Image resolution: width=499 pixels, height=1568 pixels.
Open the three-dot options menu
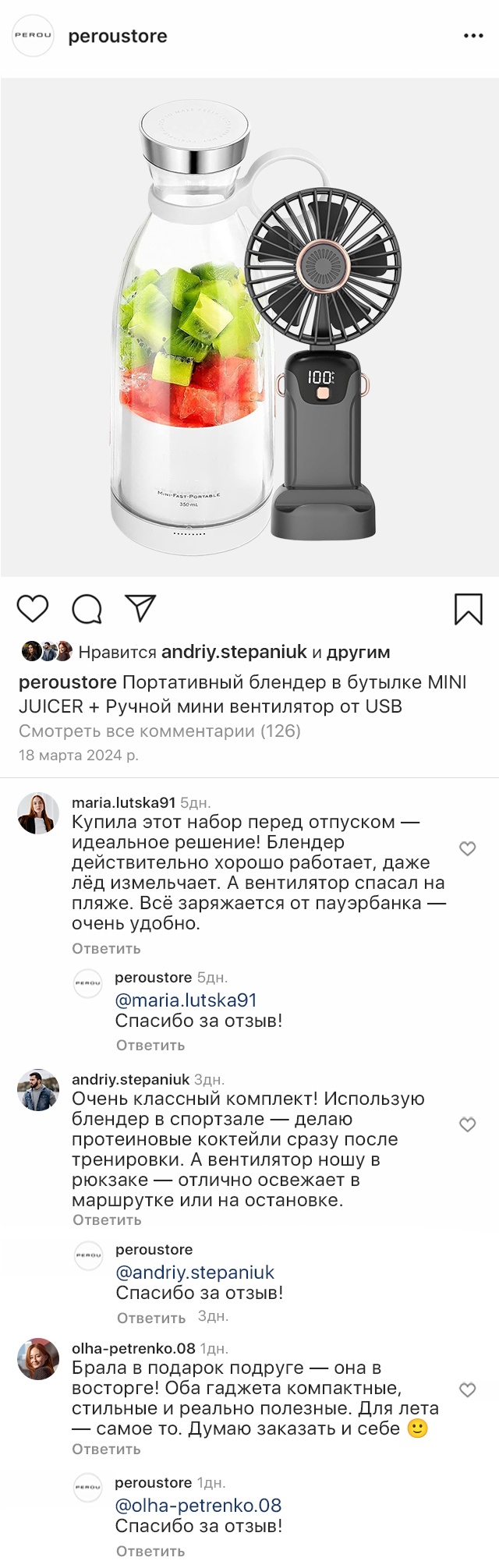pyautogui.click(x=473, y=36)
